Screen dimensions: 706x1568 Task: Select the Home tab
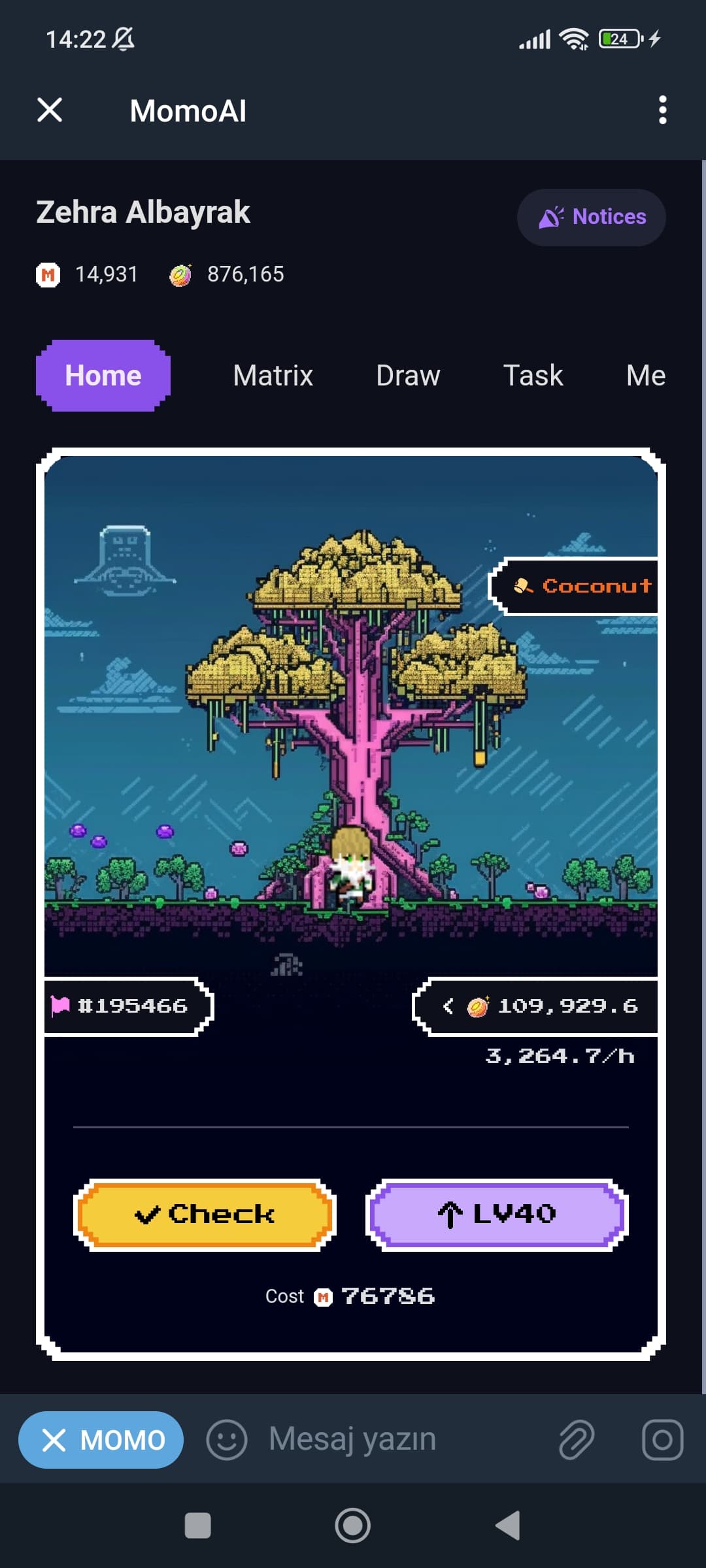click(x=103, y=376)
